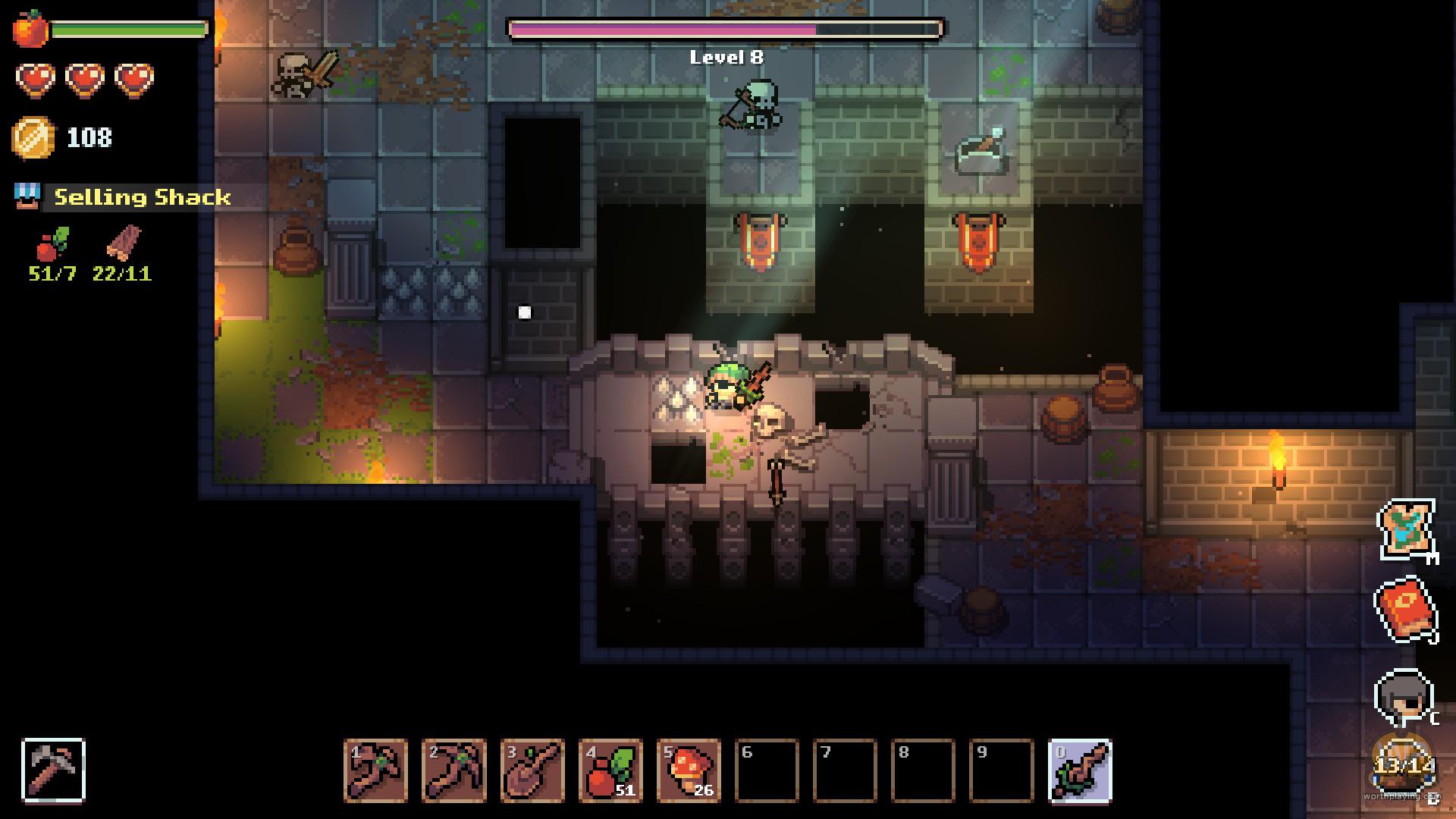Select the mushroom stack of 26
The width and height of the screenshot is (1456, 819).
click(x=689, y=770)
